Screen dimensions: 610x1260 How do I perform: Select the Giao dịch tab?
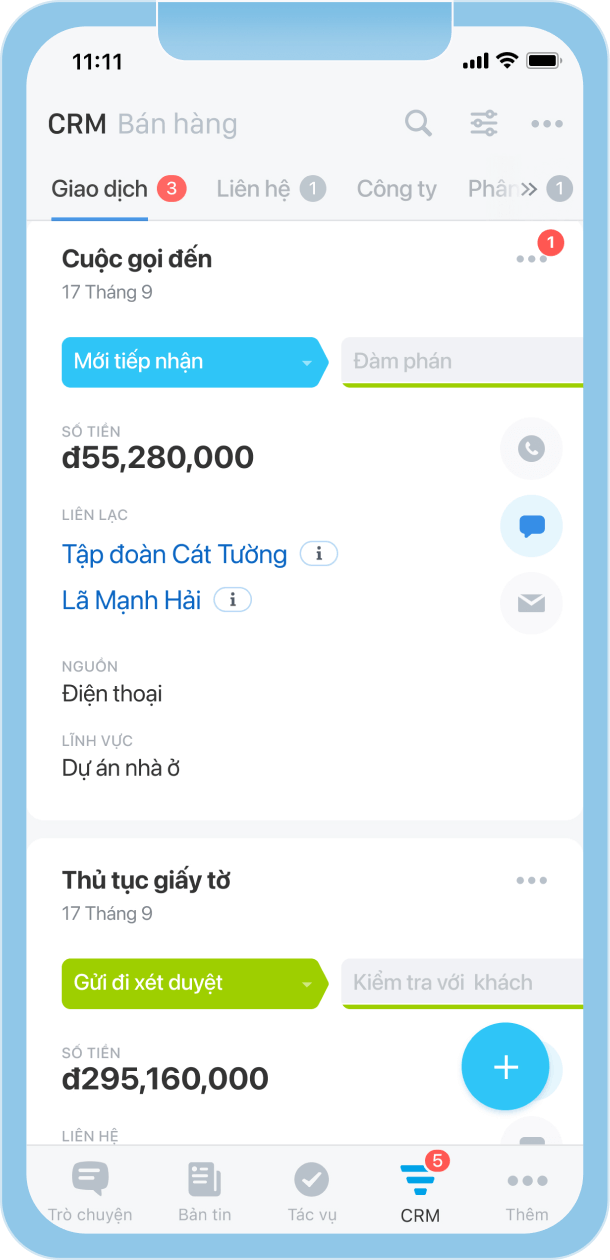(x=100, y=189)
